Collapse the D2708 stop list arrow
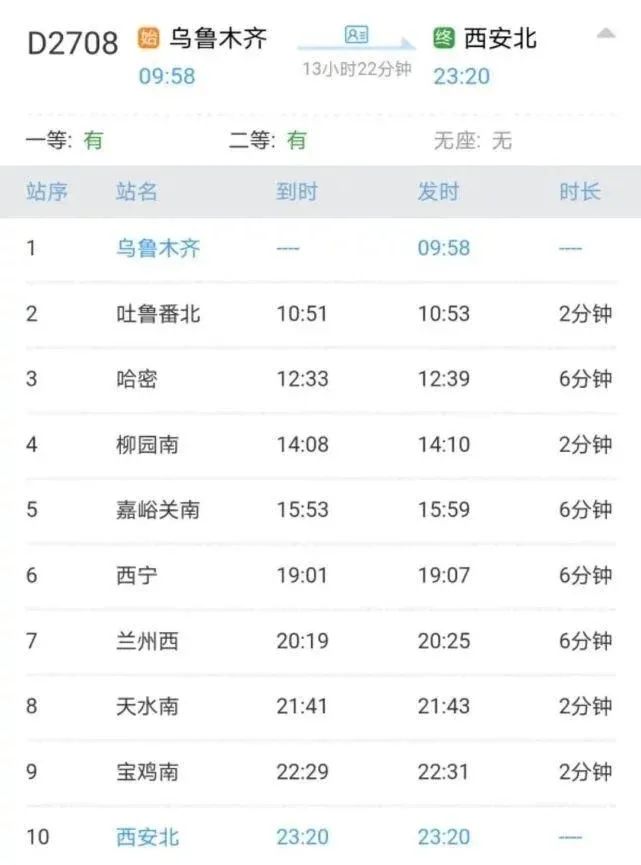 (606, 34)
